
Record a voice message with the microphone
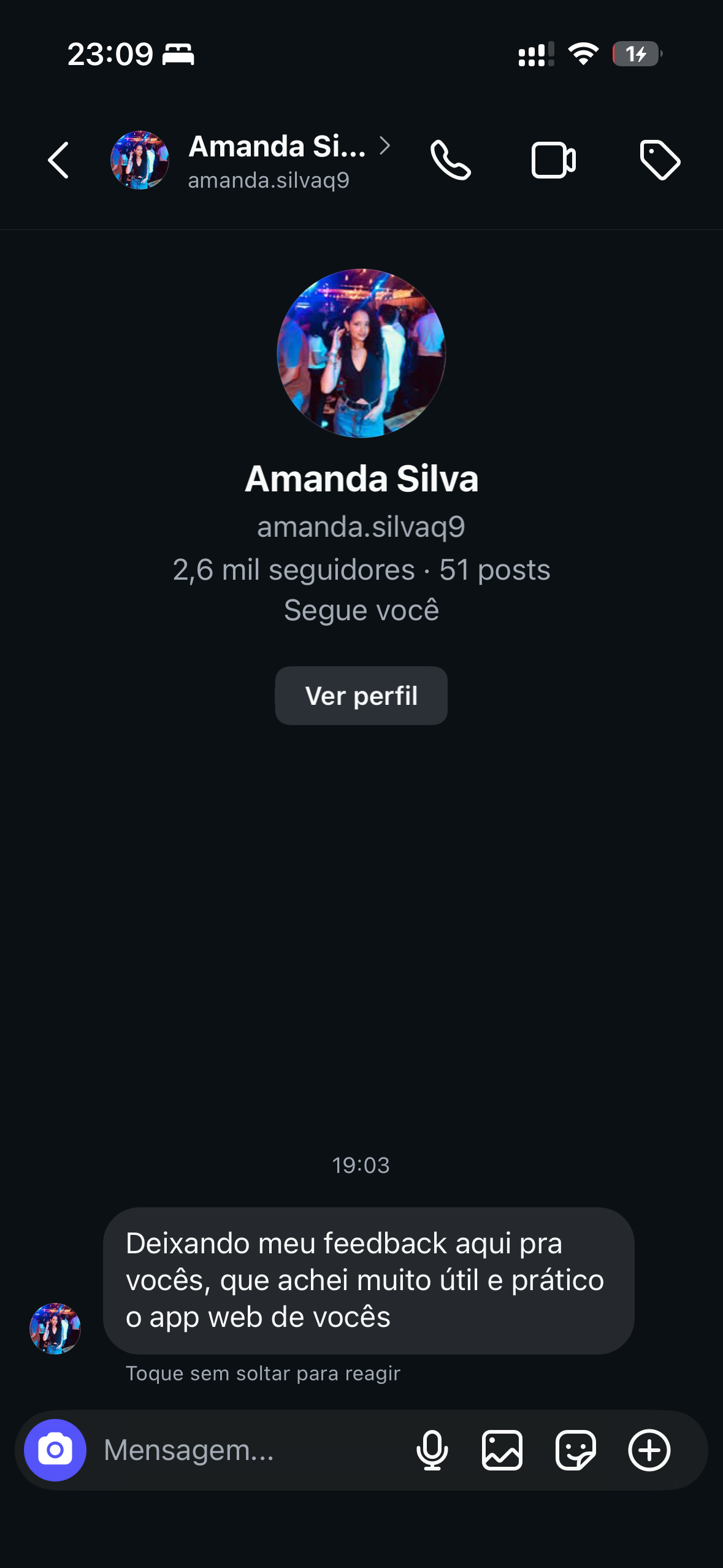[432, 1450]
